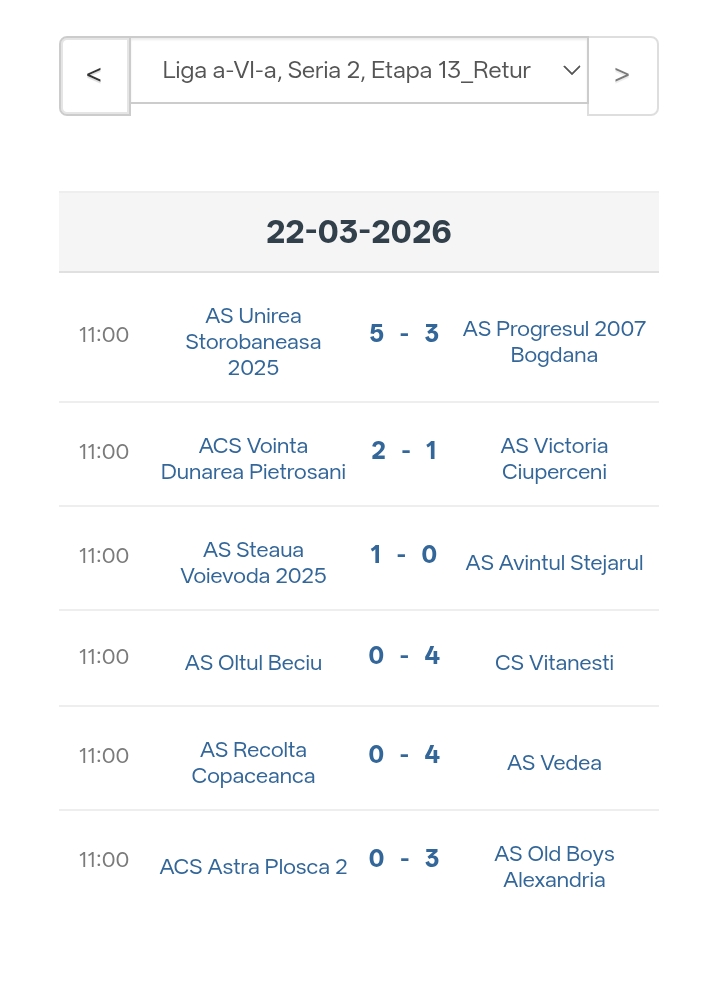Select AS Oltul Beciu team
The image size is (719, 991).
point(253,663)
